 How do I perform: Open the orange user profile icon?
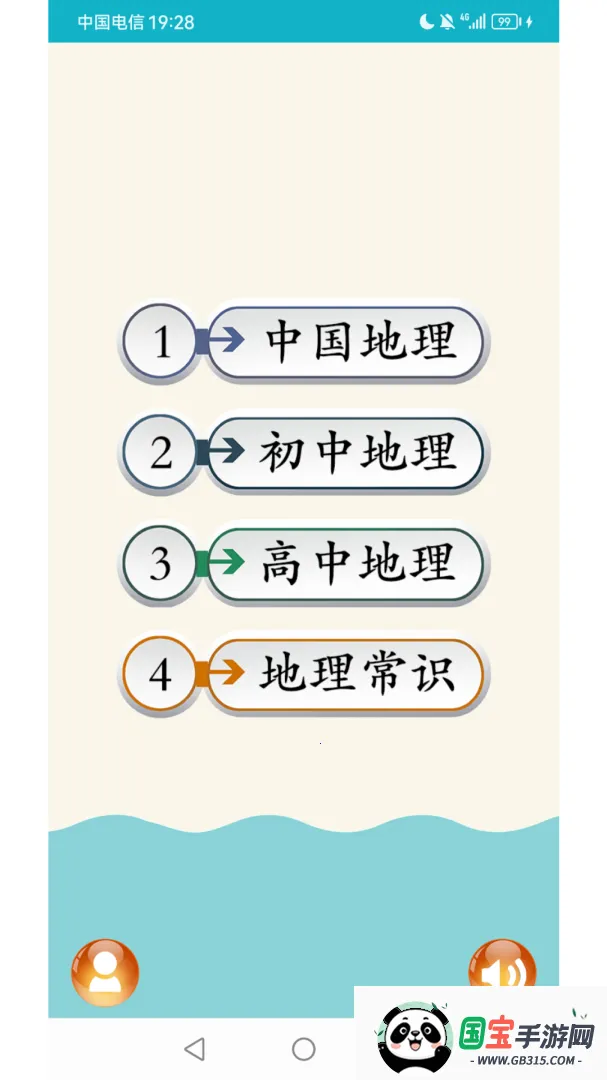point(105,972)
